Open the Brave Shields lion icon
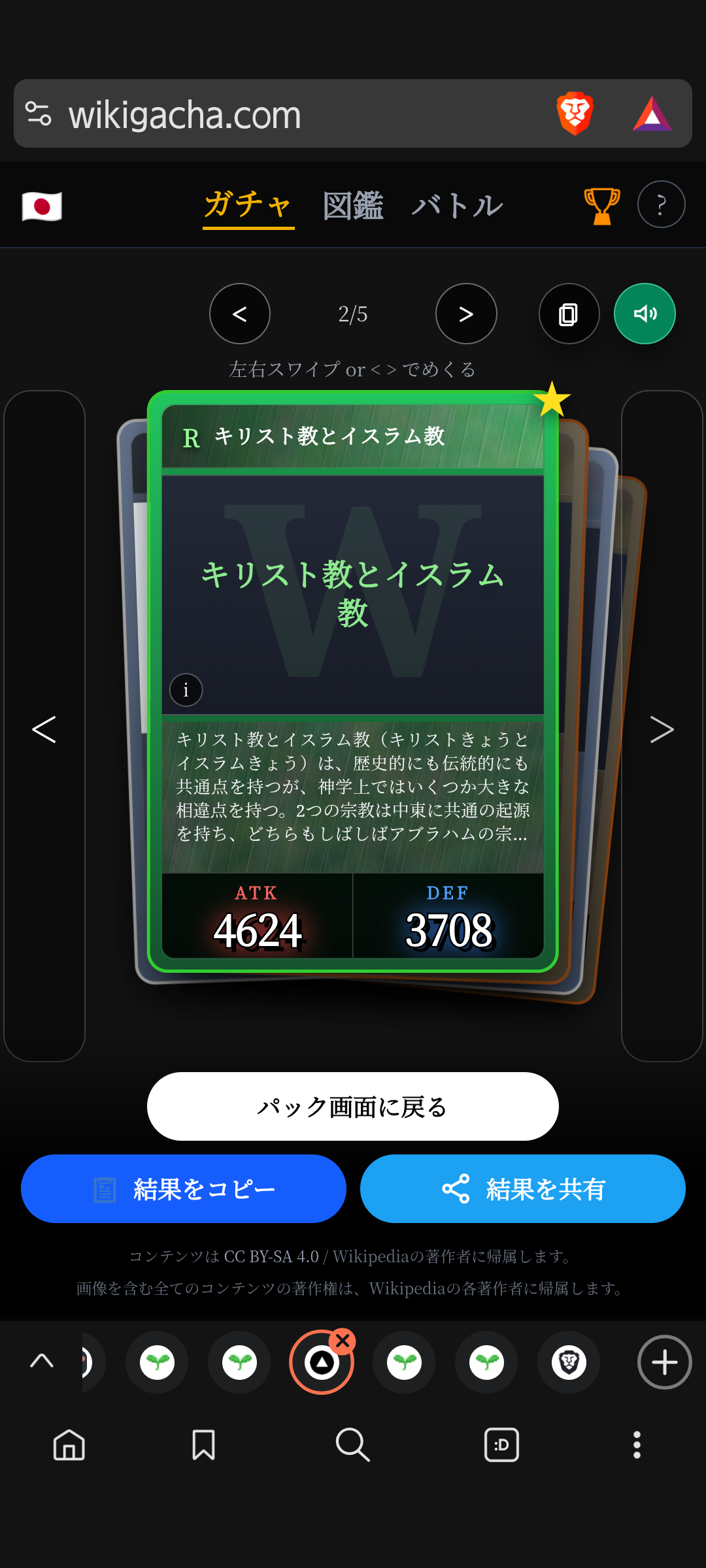 click(x=575, y=114)
